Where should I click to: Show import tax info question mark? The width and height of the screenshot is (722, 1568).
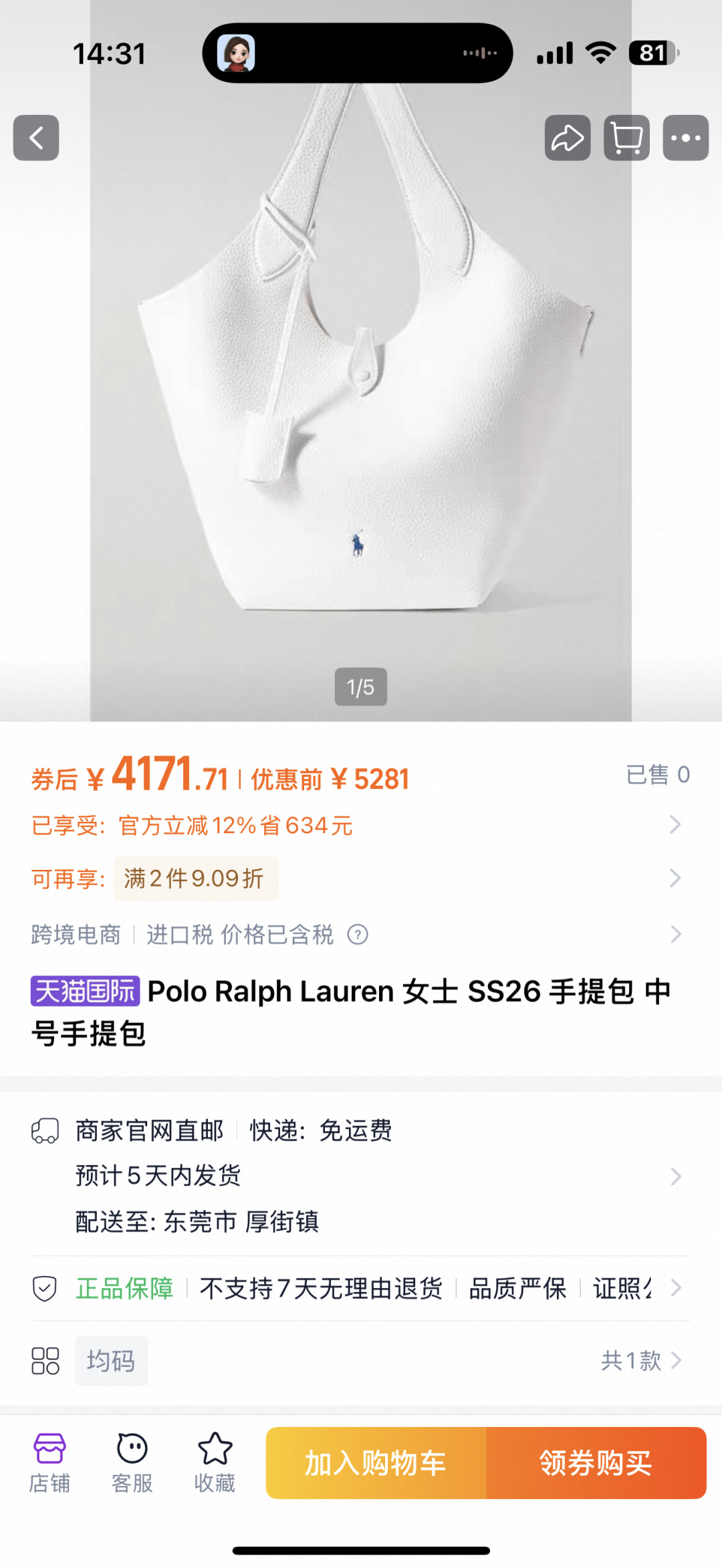pos(358,935)
